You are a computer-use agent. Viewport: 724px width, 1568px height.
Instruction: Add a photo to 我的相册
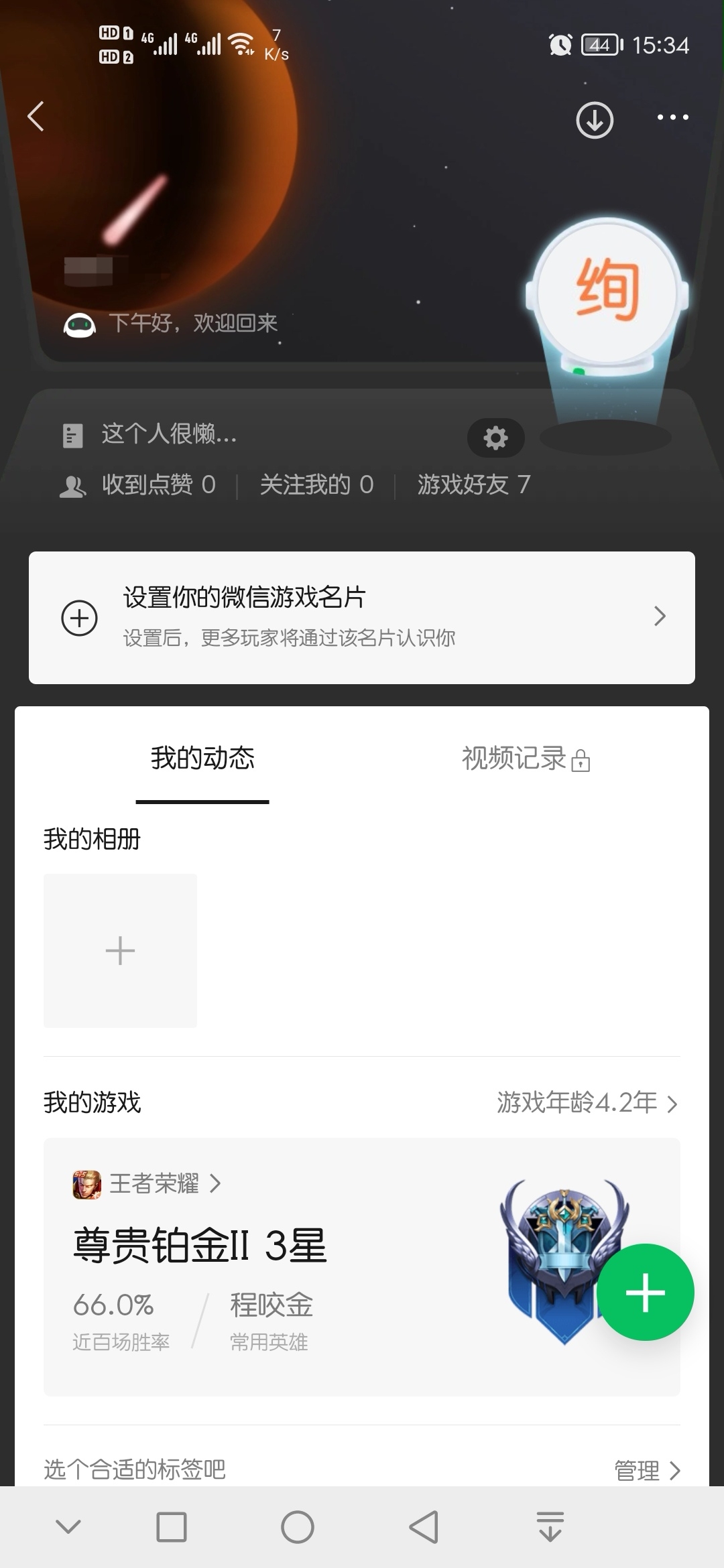(x=121, y=950)
